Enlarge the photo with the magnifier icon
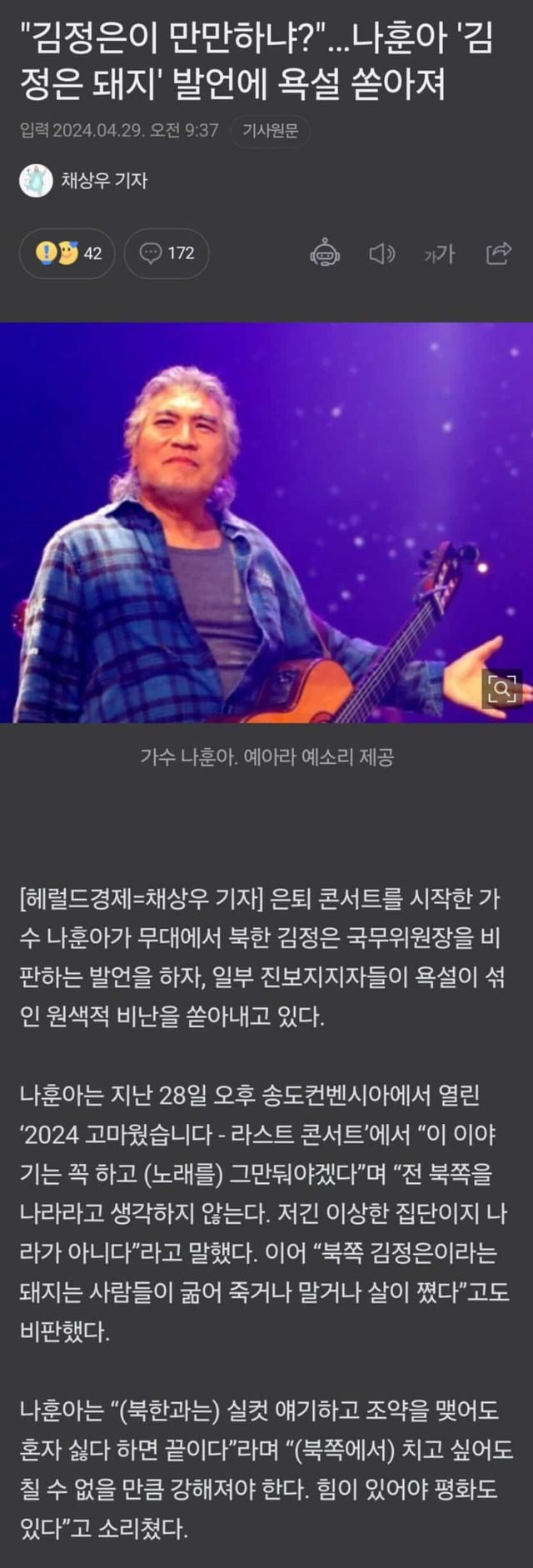The height and width of the screenshot is (1568, 533). tap(502, 688)
